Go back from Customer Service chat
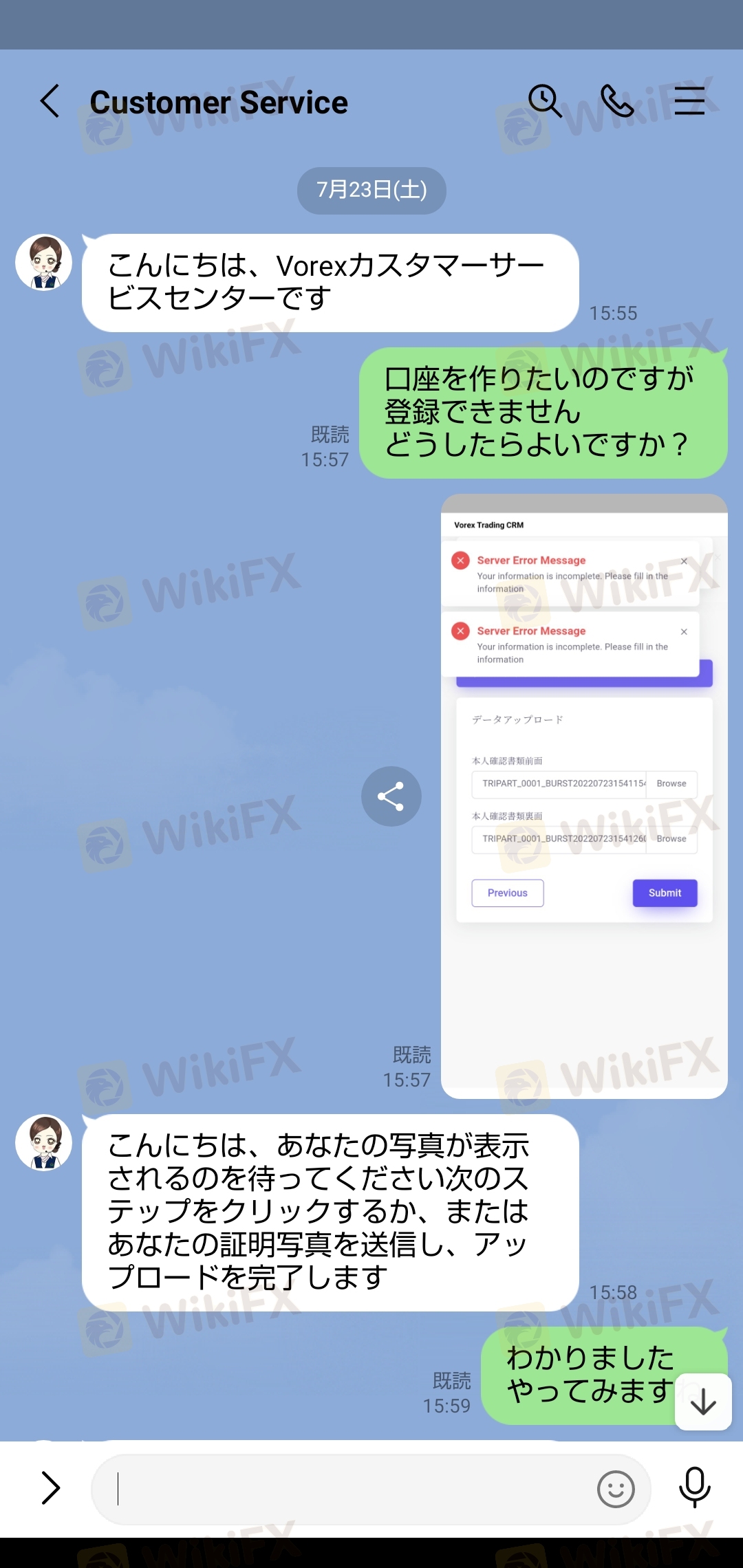This screenshot has width=743, height=1568. (x=50, y=102)
